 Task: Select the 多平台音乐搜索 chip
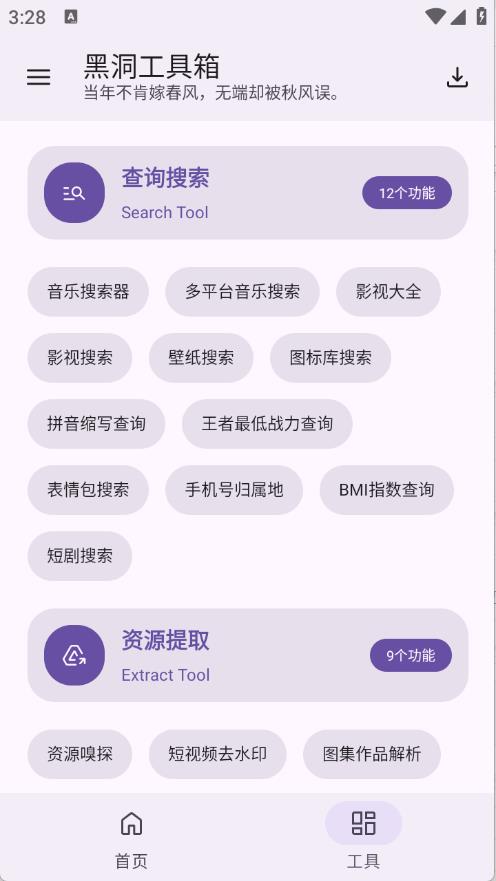pos(242,292)
